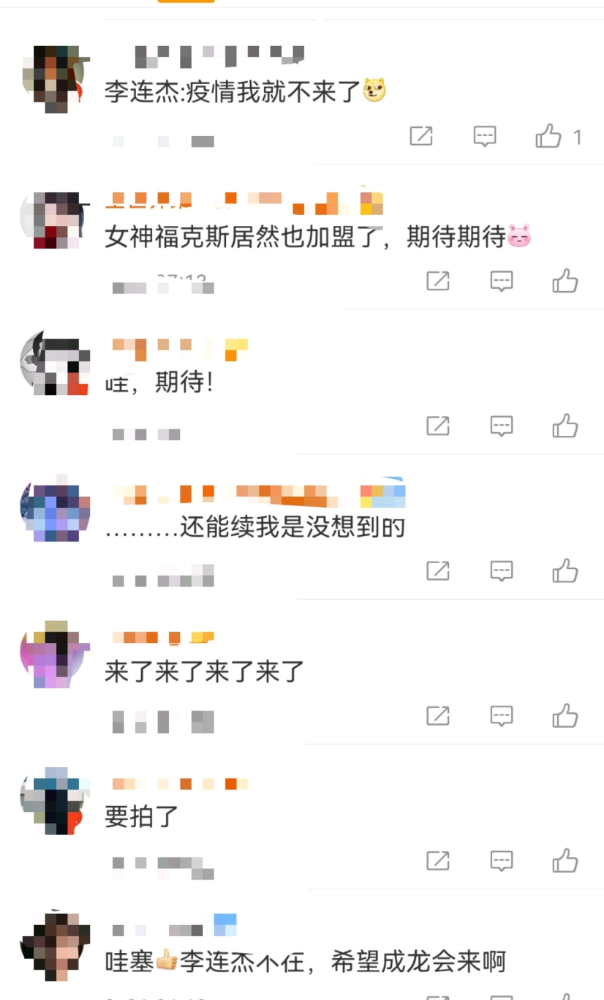Like the comment '来了来了来了来了'
The height and width of the screenshot is (1000, 604).
(565, 715)
